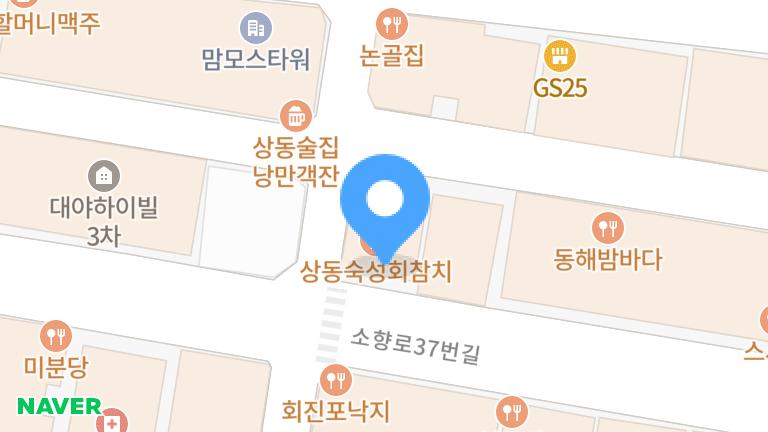The width and height of the screenshot is (768, 432).
Task: Open the 미분당 restaurant marker
Action: [56, 336]
